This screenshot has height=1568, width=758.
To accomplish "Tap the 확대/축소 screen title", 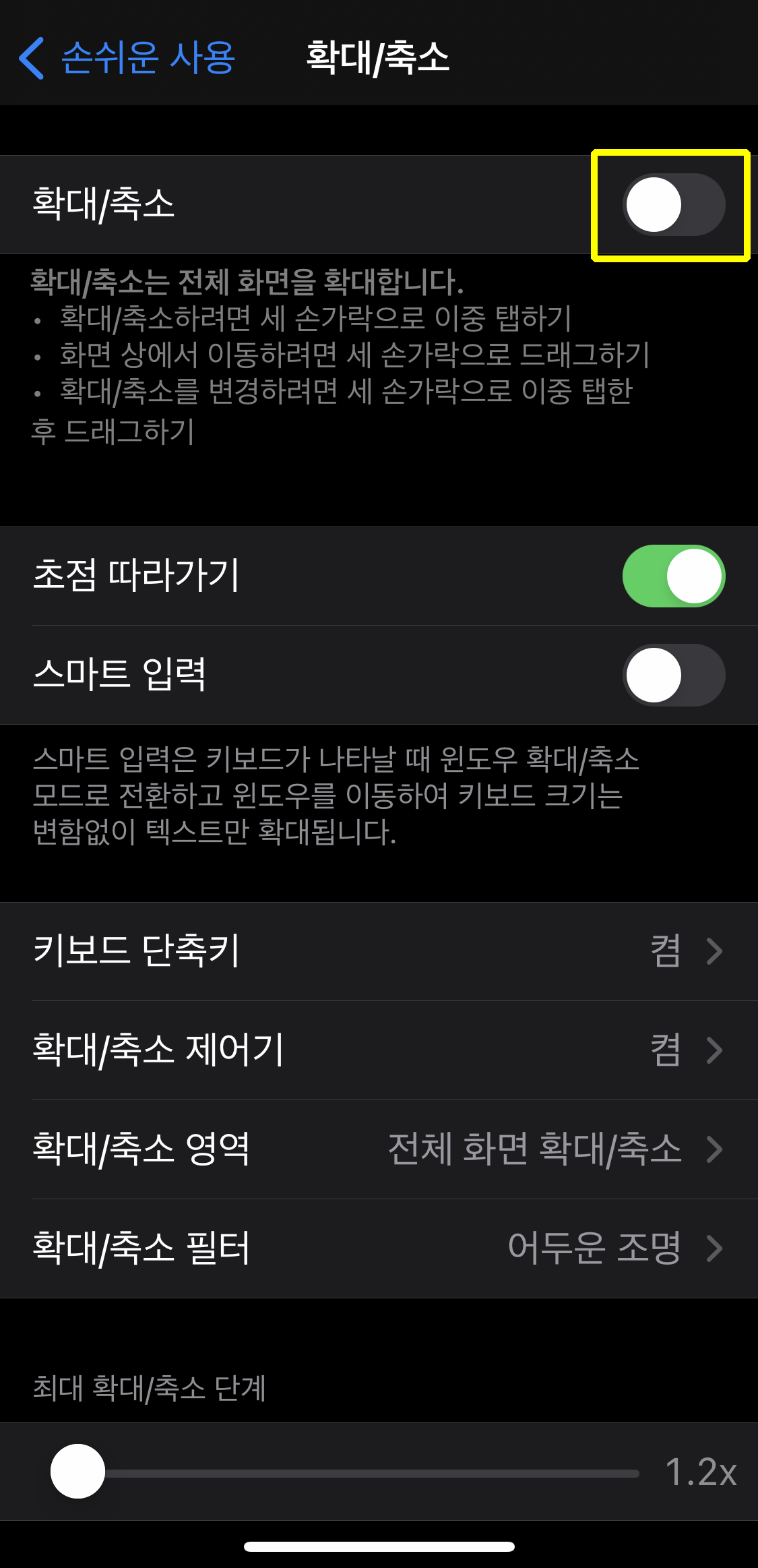I will coord(379,57).
